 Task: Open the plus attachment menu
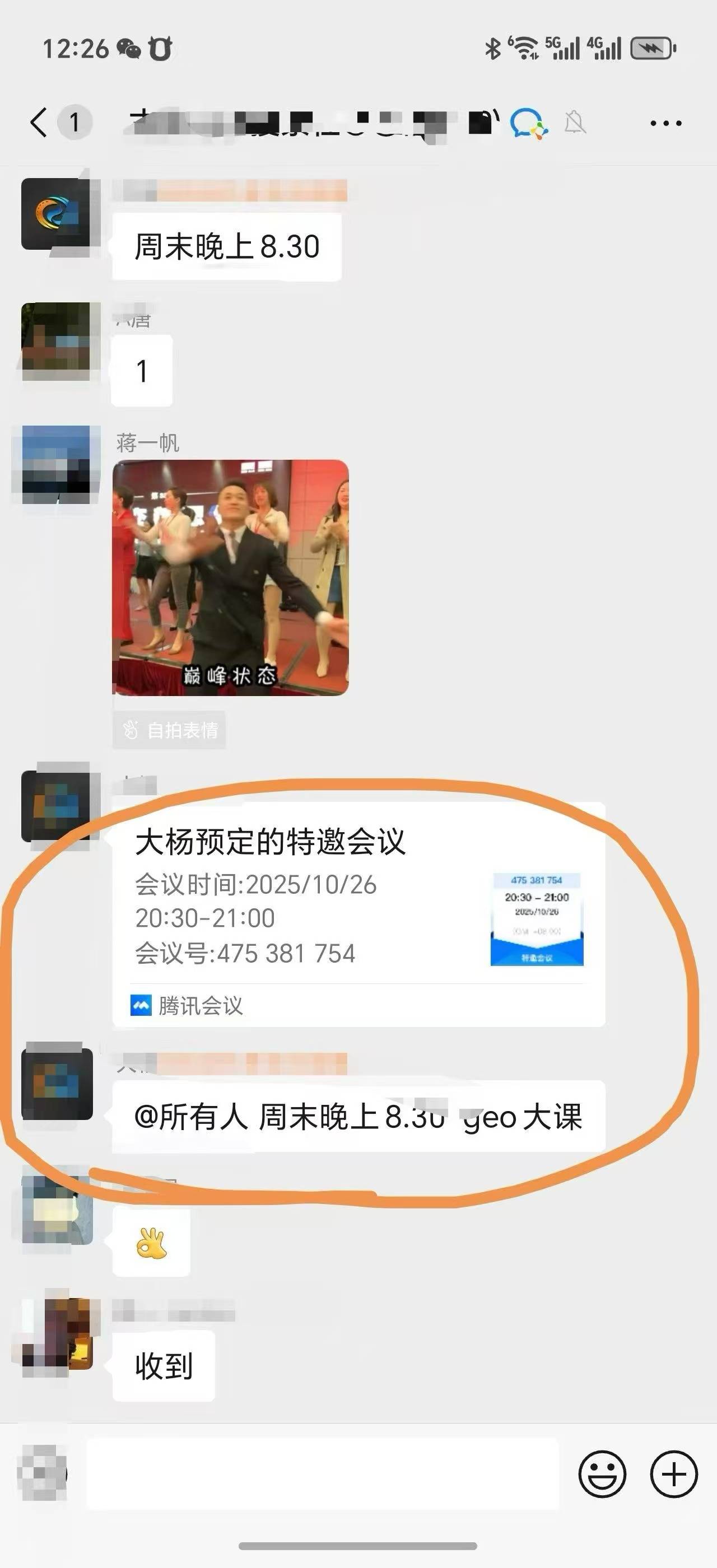[673, 1474]
